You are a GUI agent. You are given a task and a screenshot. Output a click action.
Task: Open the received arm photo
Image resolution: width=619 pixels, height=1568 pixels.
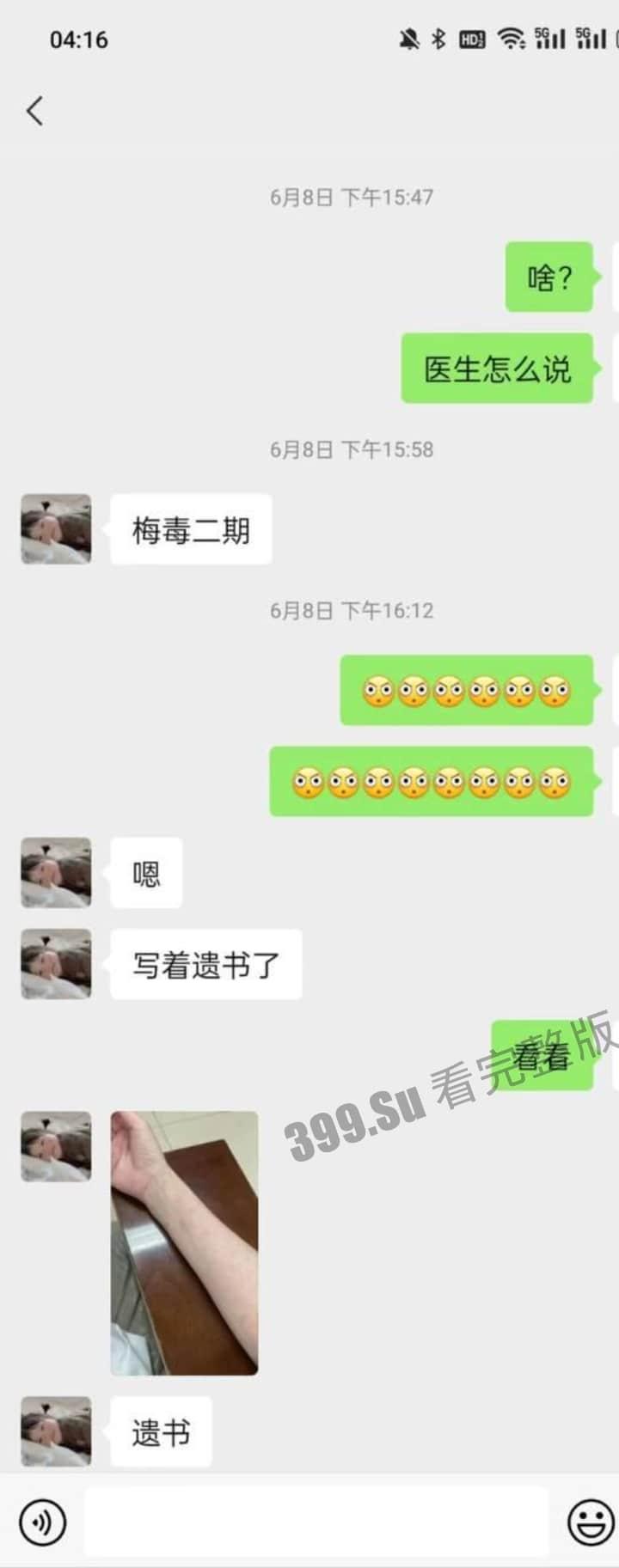coord(184,1242)
